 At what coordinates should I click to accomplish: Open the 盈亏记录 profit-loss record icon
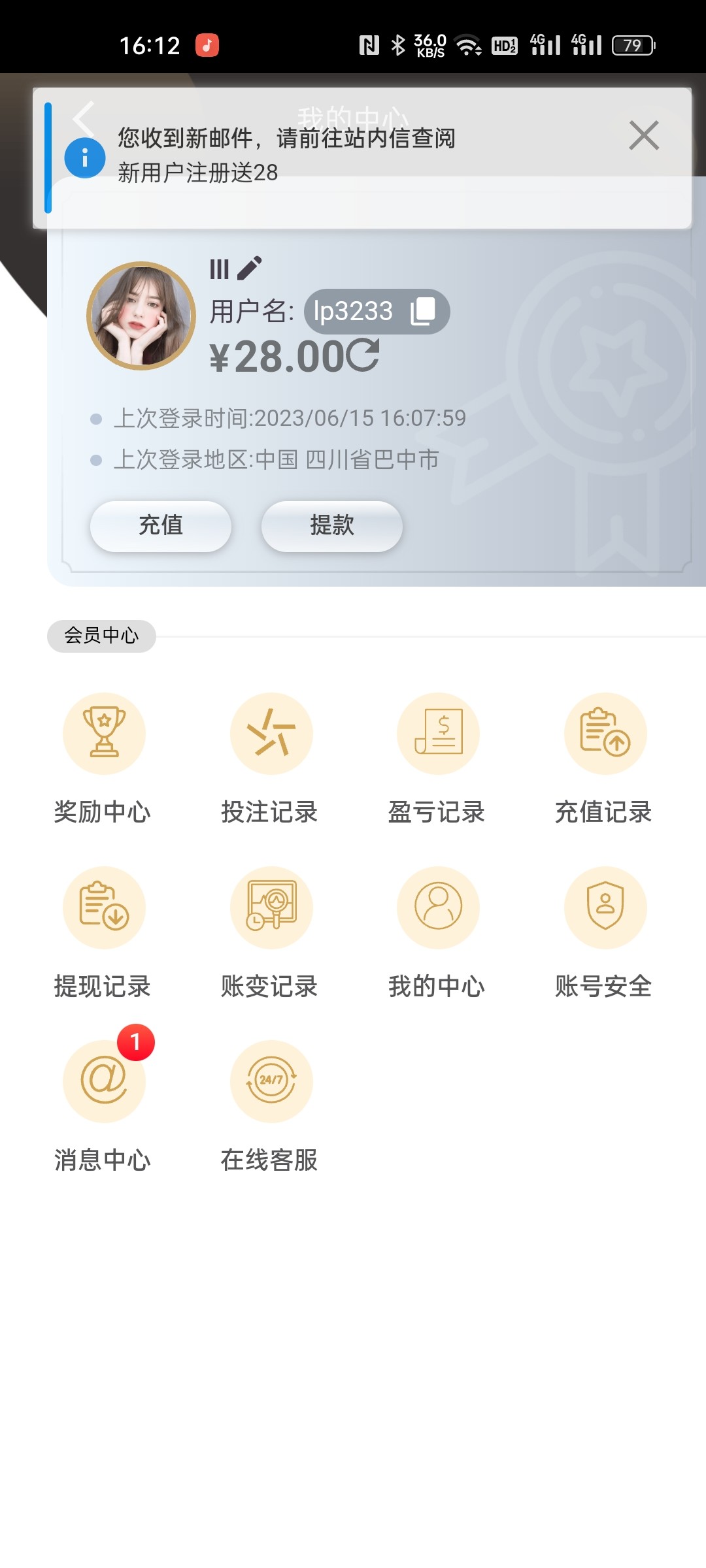click(x=439, y=733)
